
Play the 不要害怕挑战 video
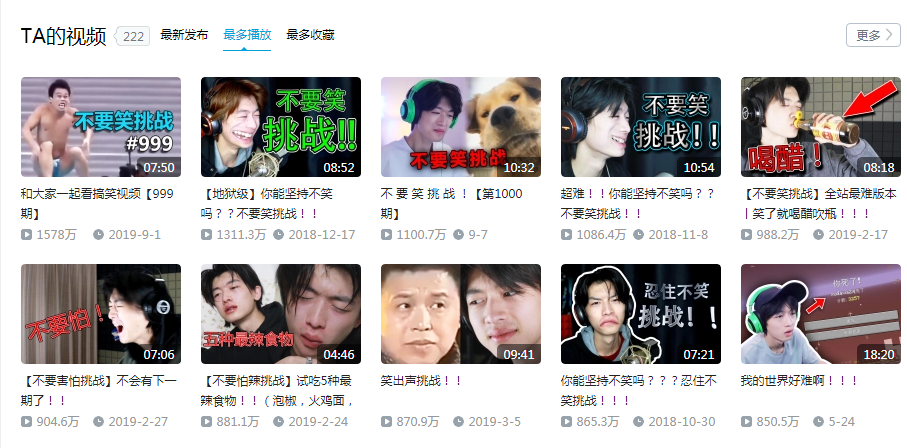point(101,314)
